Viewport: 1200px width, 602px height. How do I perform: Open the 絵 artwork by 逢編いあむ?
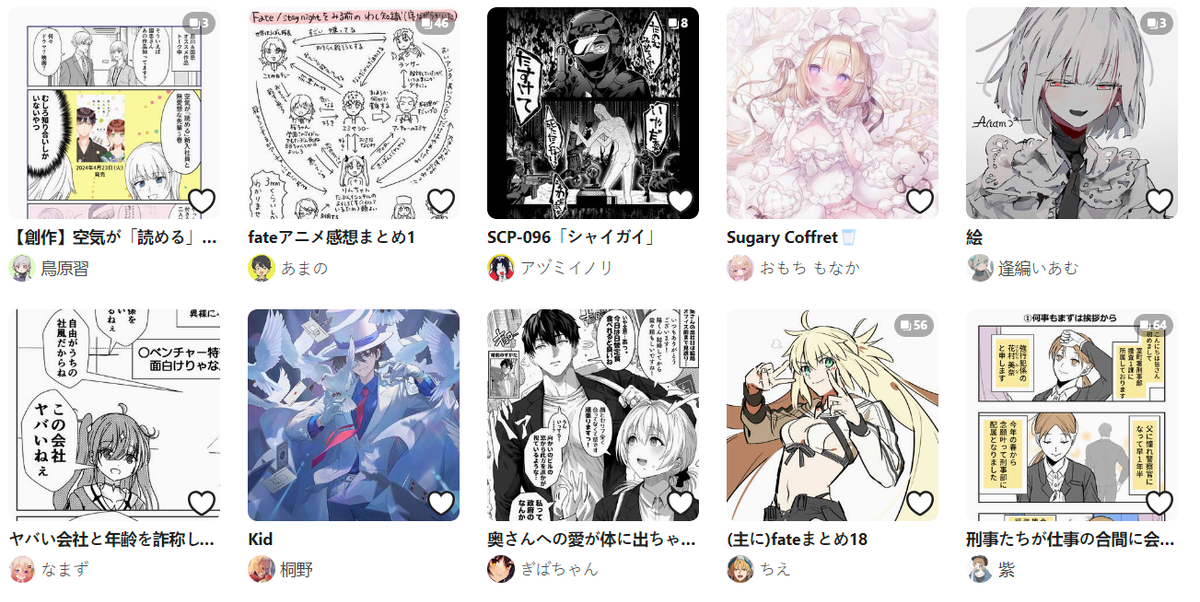pyautogui.click(x=1071, y=113)
